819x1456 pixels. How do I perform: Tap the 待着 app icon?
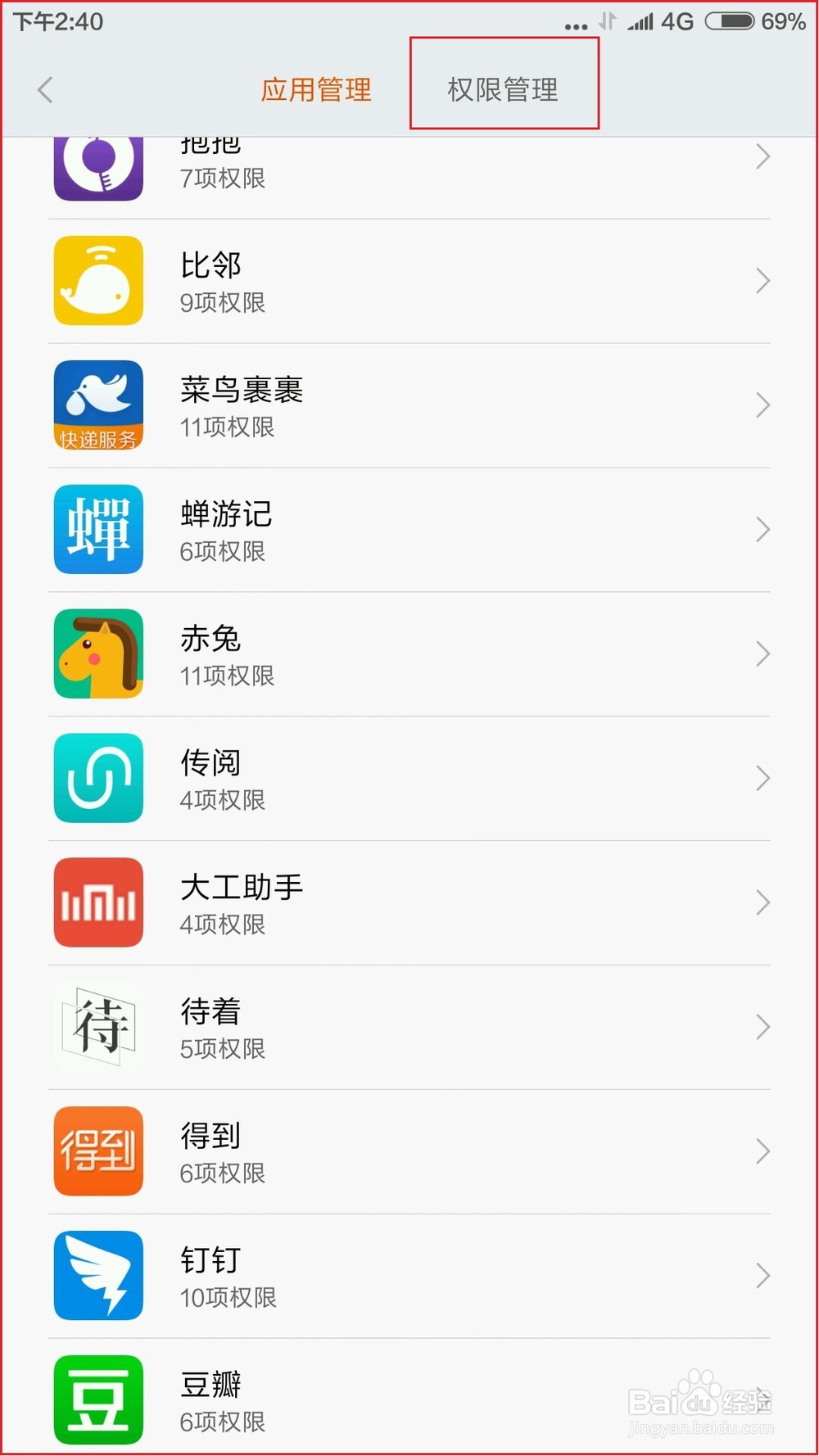click(97, 1027)
